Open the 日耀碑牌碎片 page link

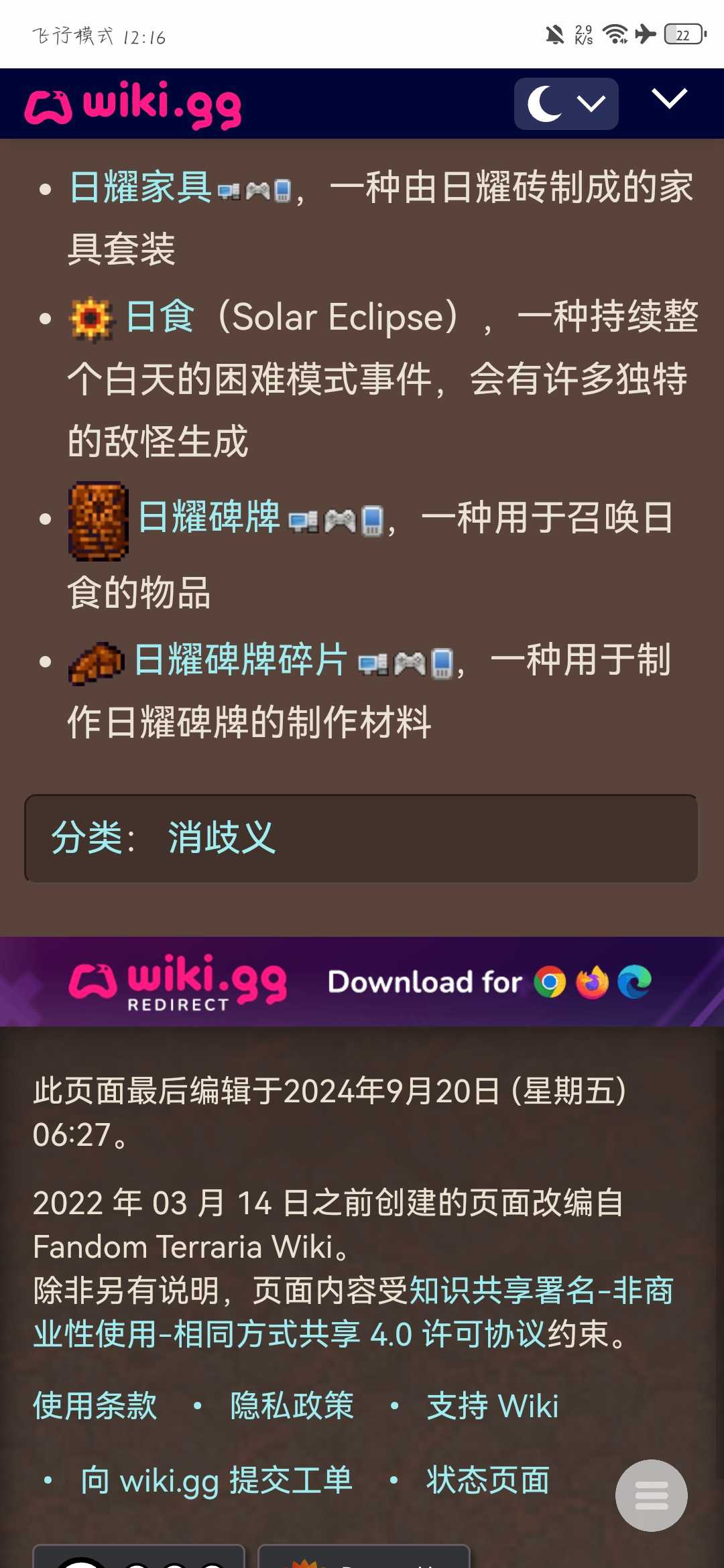pyautogui.click(x=240, y=660)
